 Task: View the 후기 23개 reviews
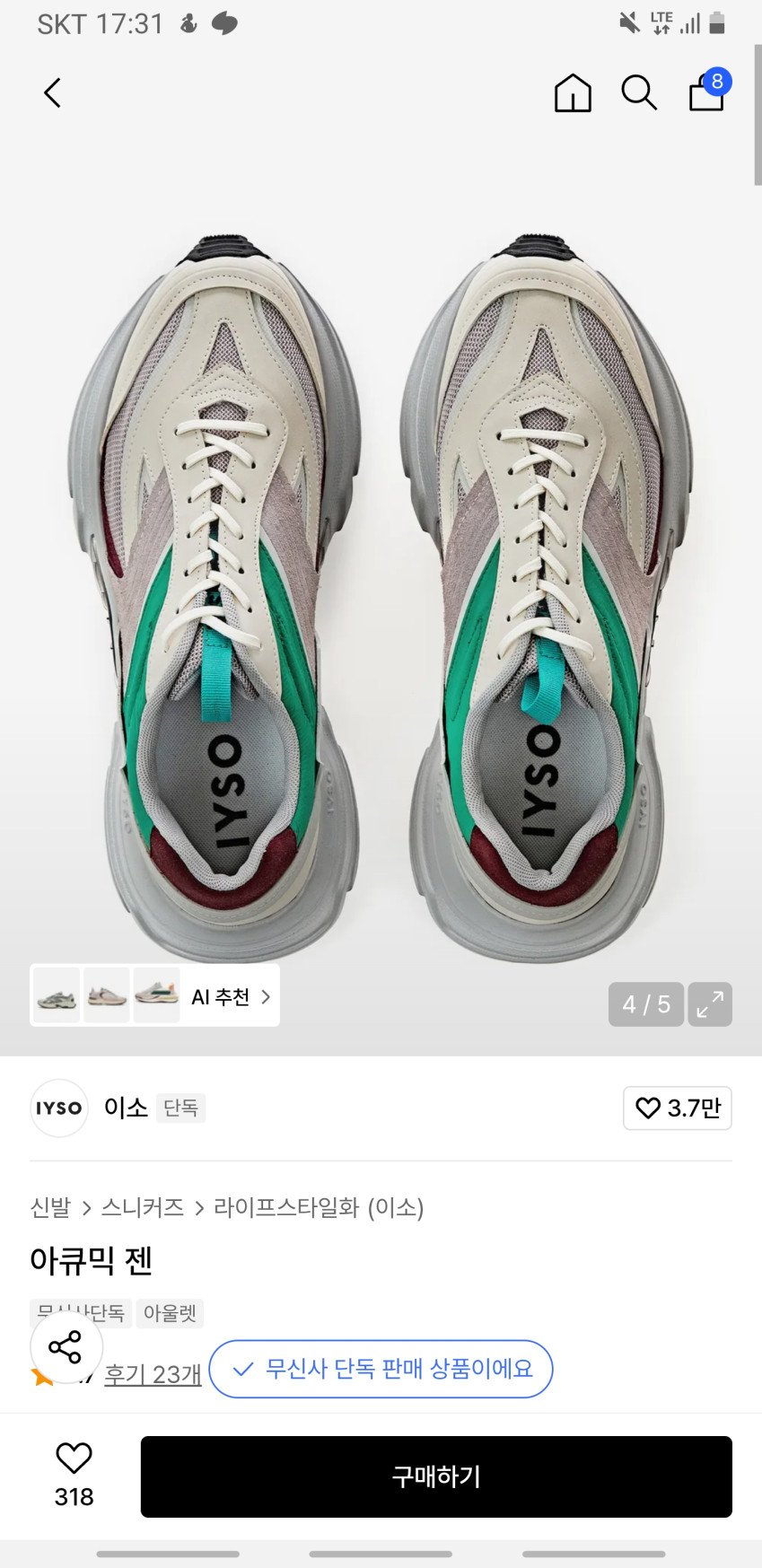[153, 1374]
